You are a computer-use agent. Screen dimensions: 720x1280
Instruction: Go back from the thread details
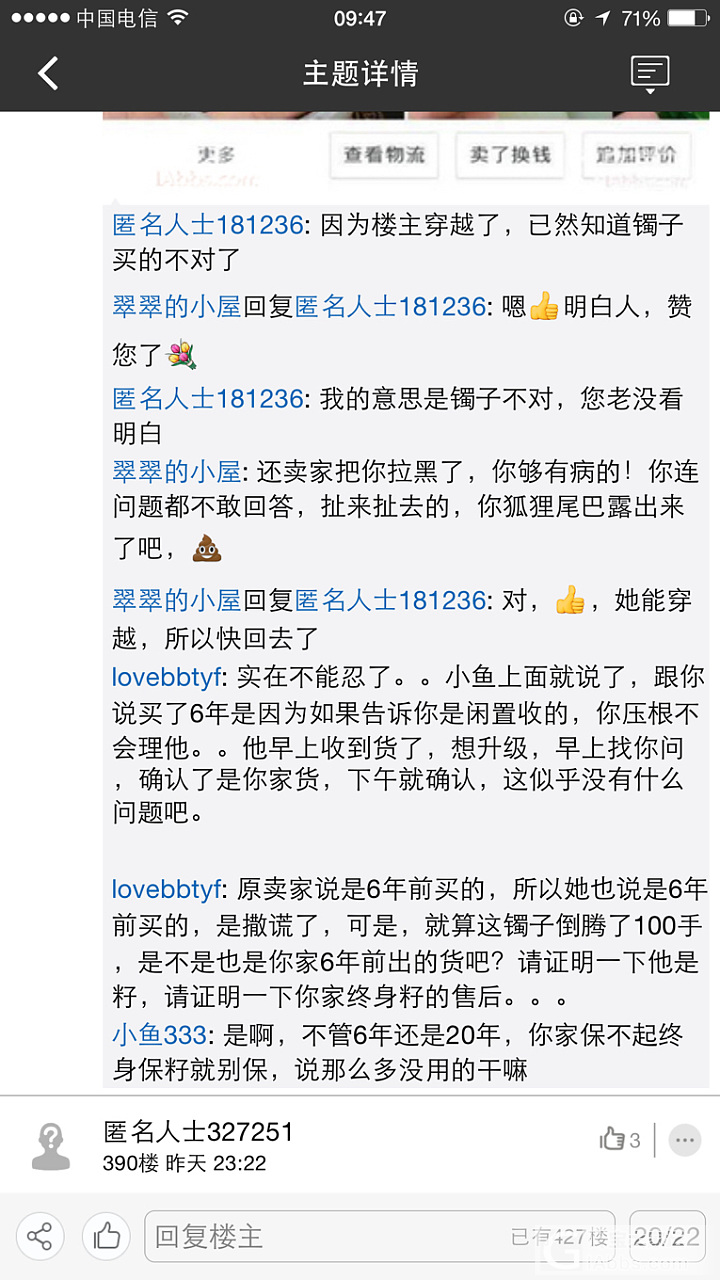click(x=48, y=73)
